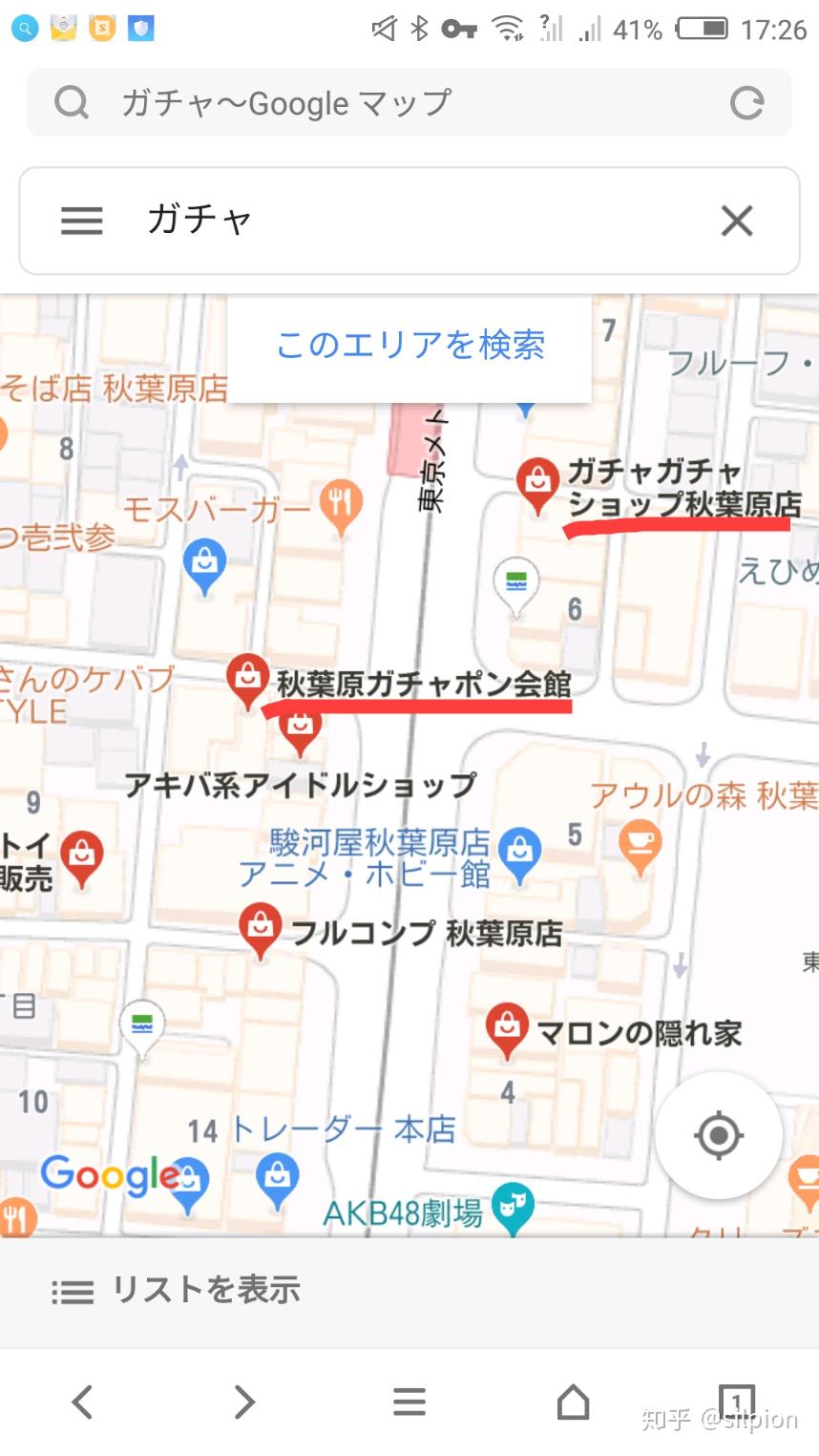The height and width of the screenshot is (1456, 819).
Task: Open the 秋葉原ガチャポン会館 map pin
Action: [x=247, y=682]
